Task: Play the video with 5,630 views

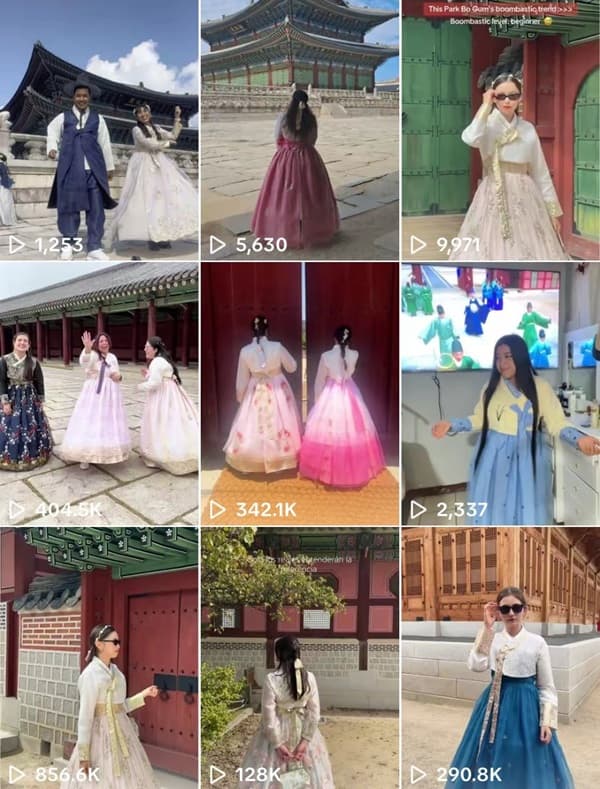Action: [299, 130]
